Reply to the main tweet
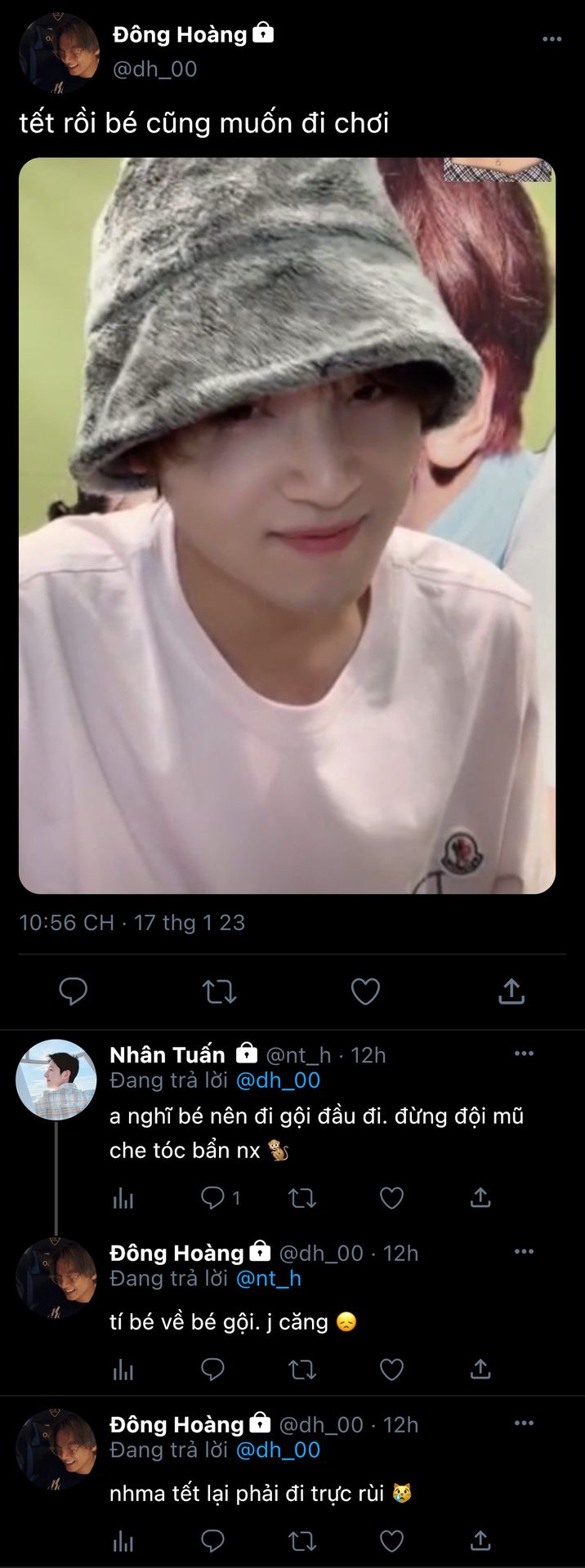The height and width of the screenshot is (1568, 585). tap(74, 991)
